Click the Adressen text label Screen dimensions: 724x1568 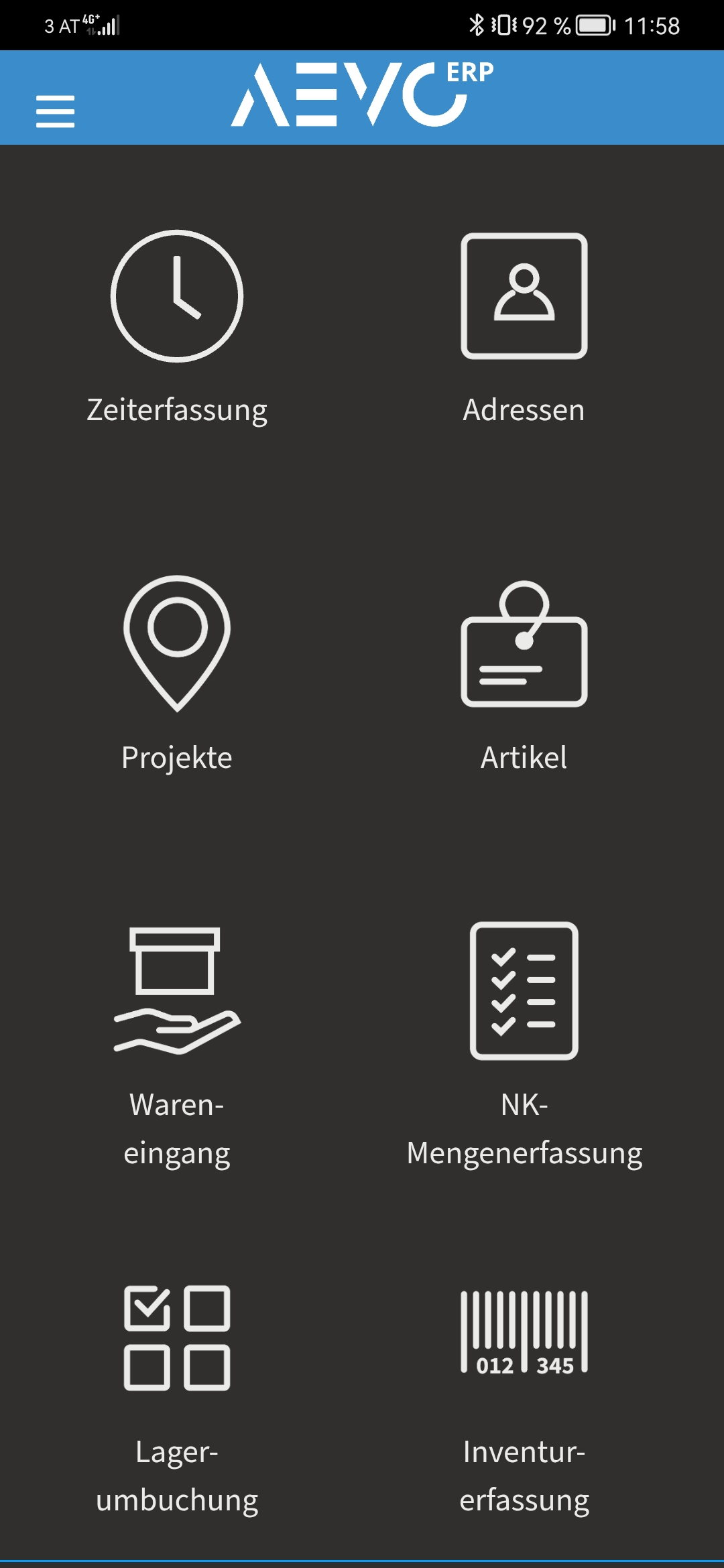pos(524,411)
